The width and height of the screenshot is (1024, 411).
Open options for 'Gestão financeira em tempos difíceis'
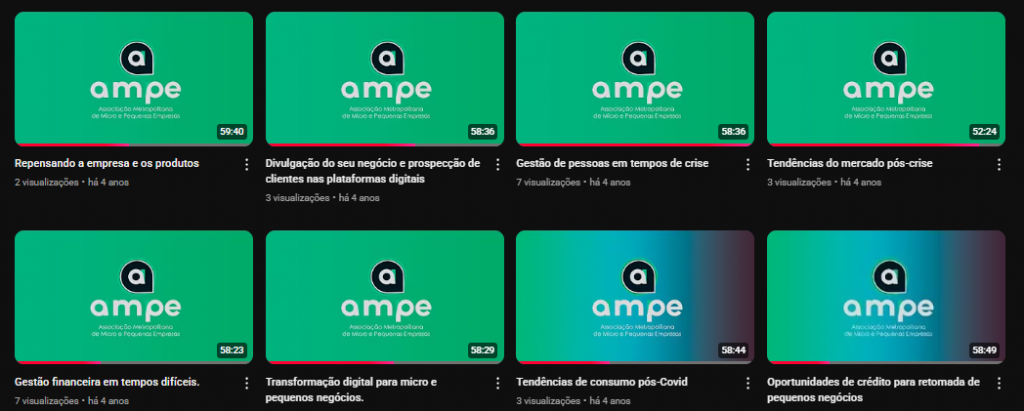coord(247,383)
